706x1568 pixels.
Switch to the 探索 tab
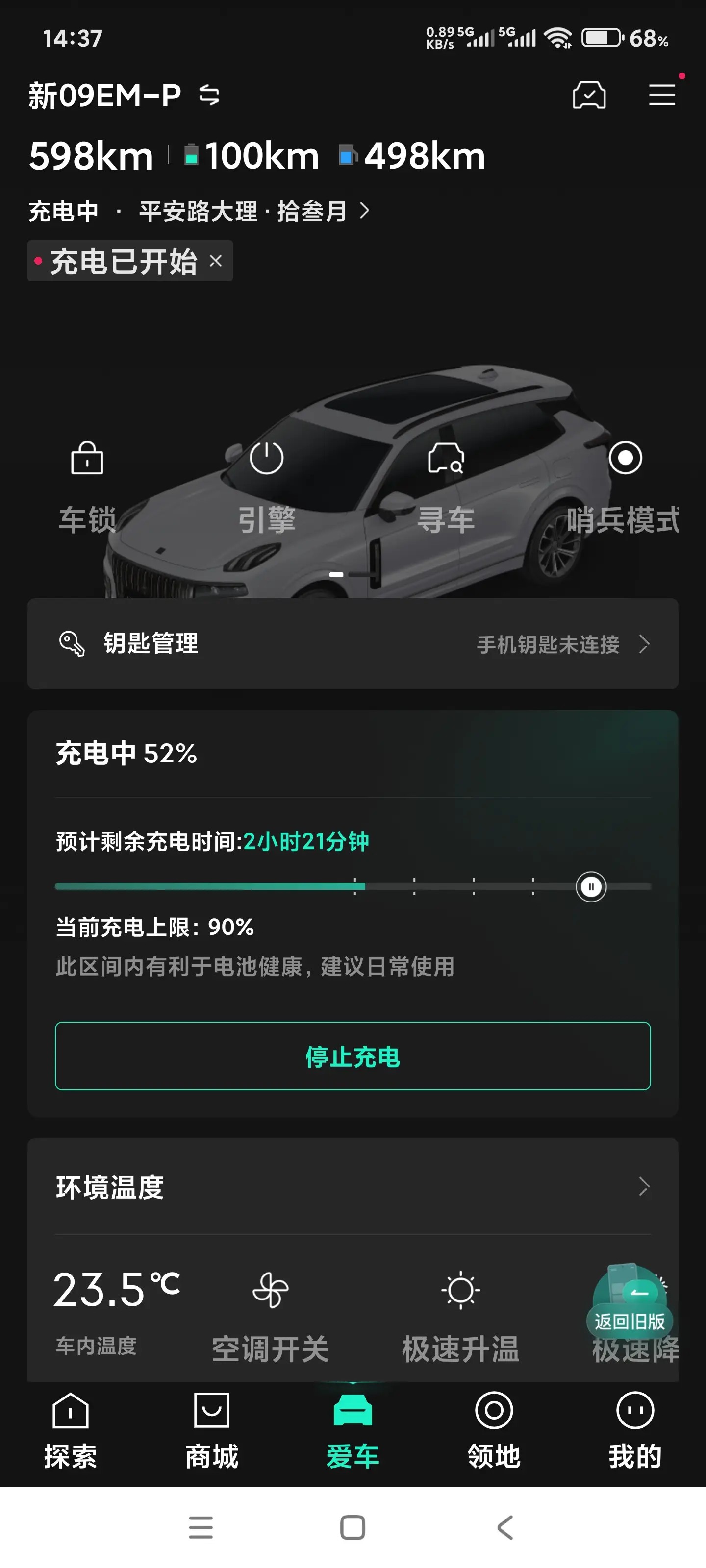(70, 1430)
